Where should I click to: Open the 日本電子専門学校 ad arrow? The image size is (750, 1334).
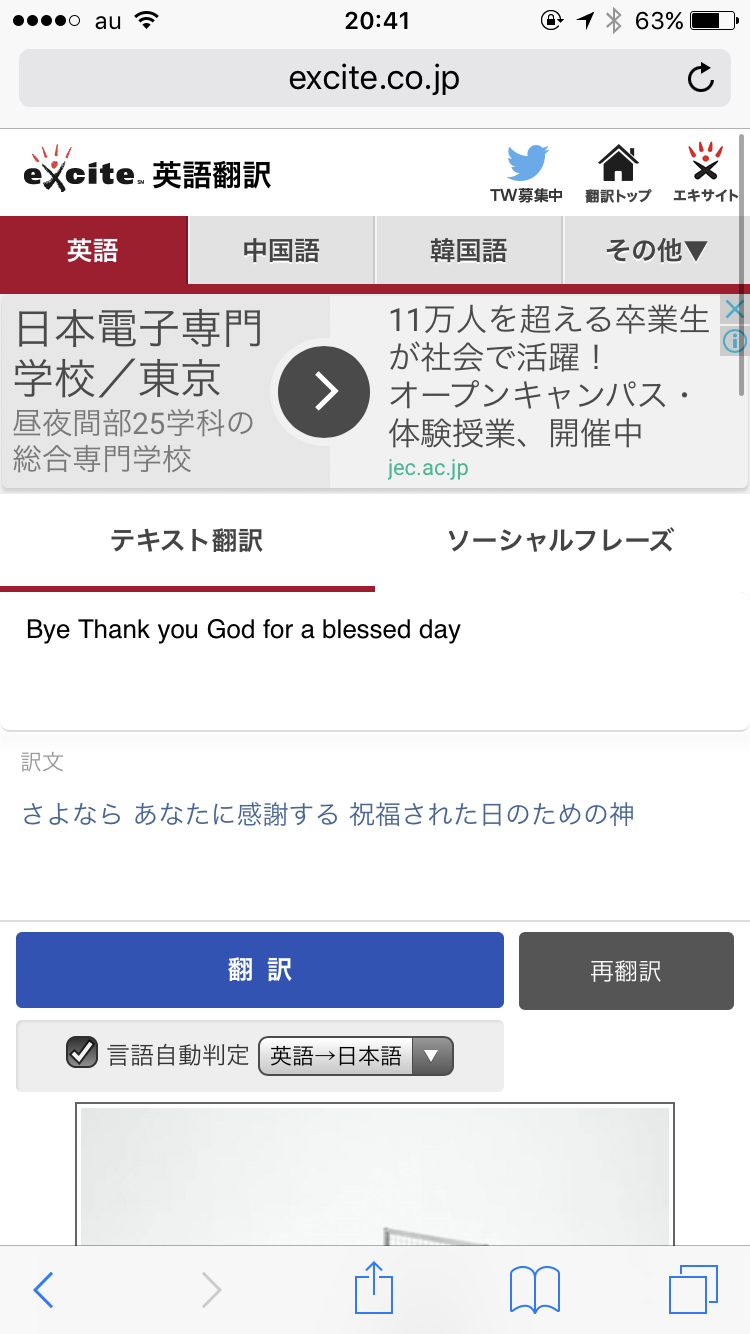323,394
